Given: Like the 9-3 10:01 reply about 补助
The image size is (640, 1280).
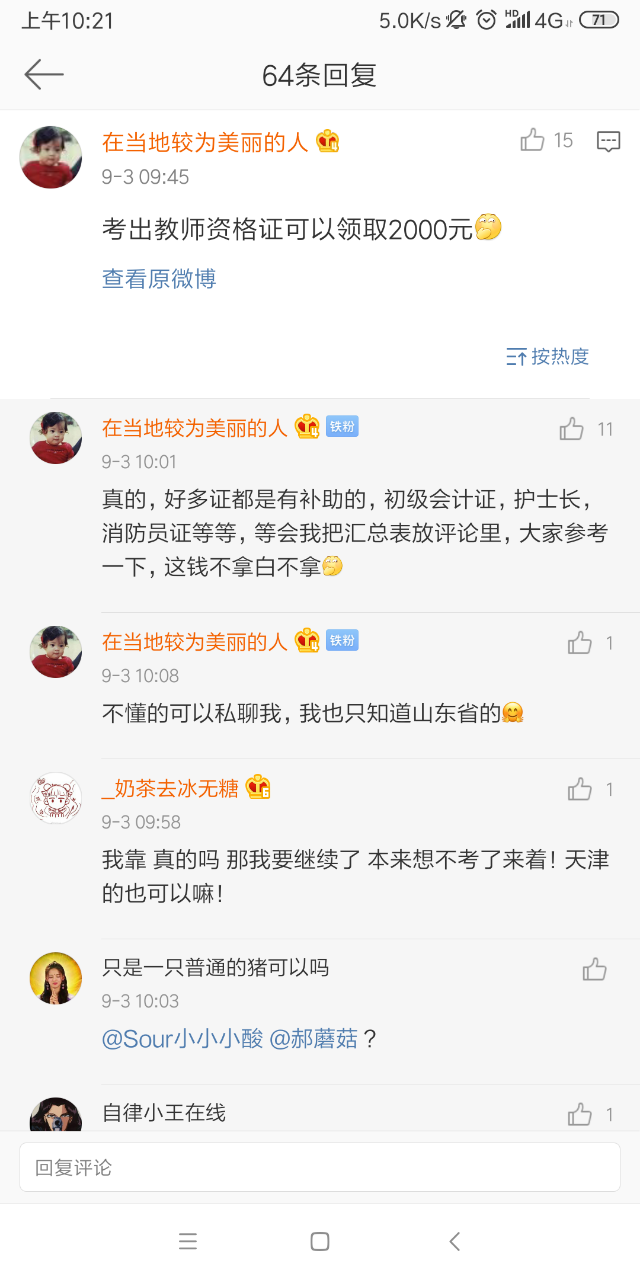Looking at the screenshot, I should 572,430.
